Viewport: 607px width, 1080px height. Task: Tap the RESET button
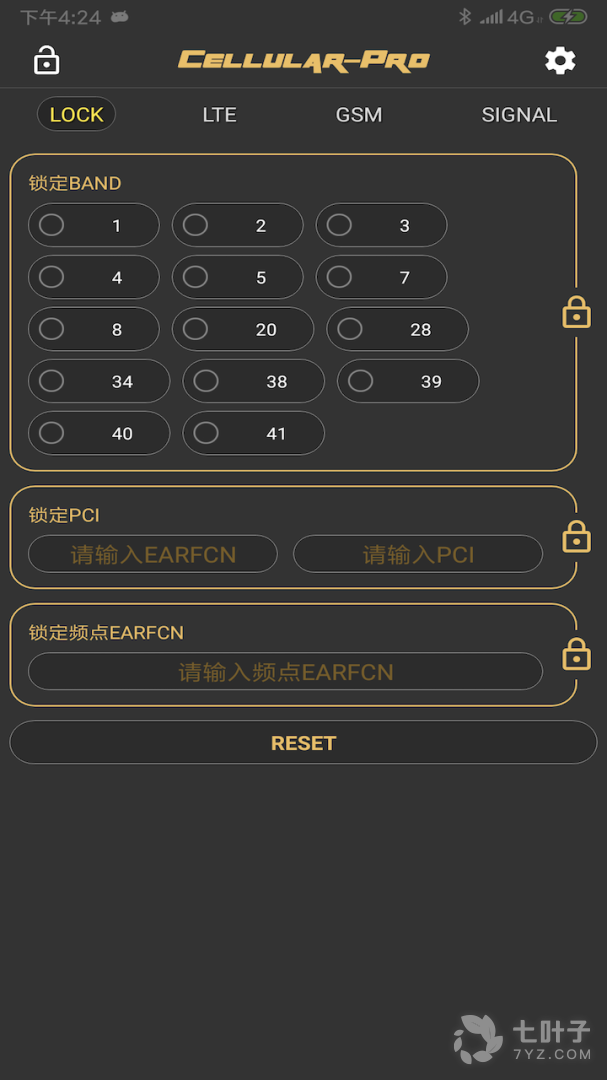tap(303, 743)
